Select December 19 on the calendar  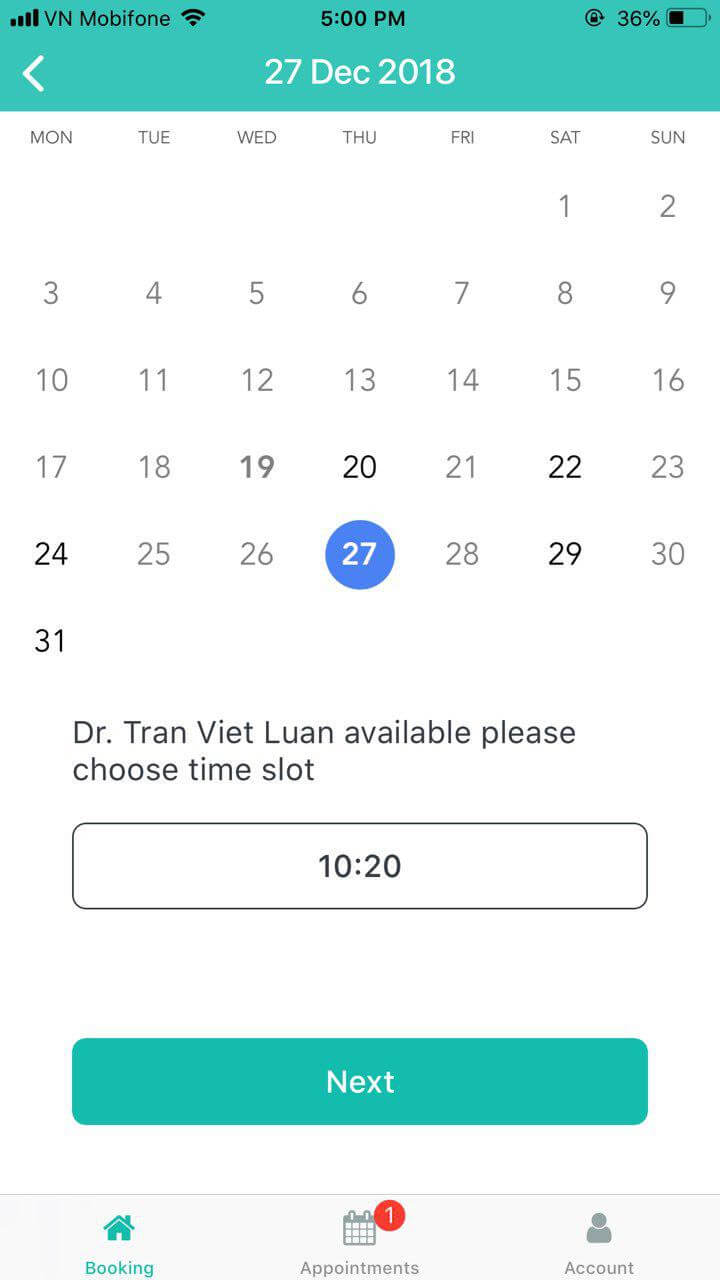pos(257,467)
